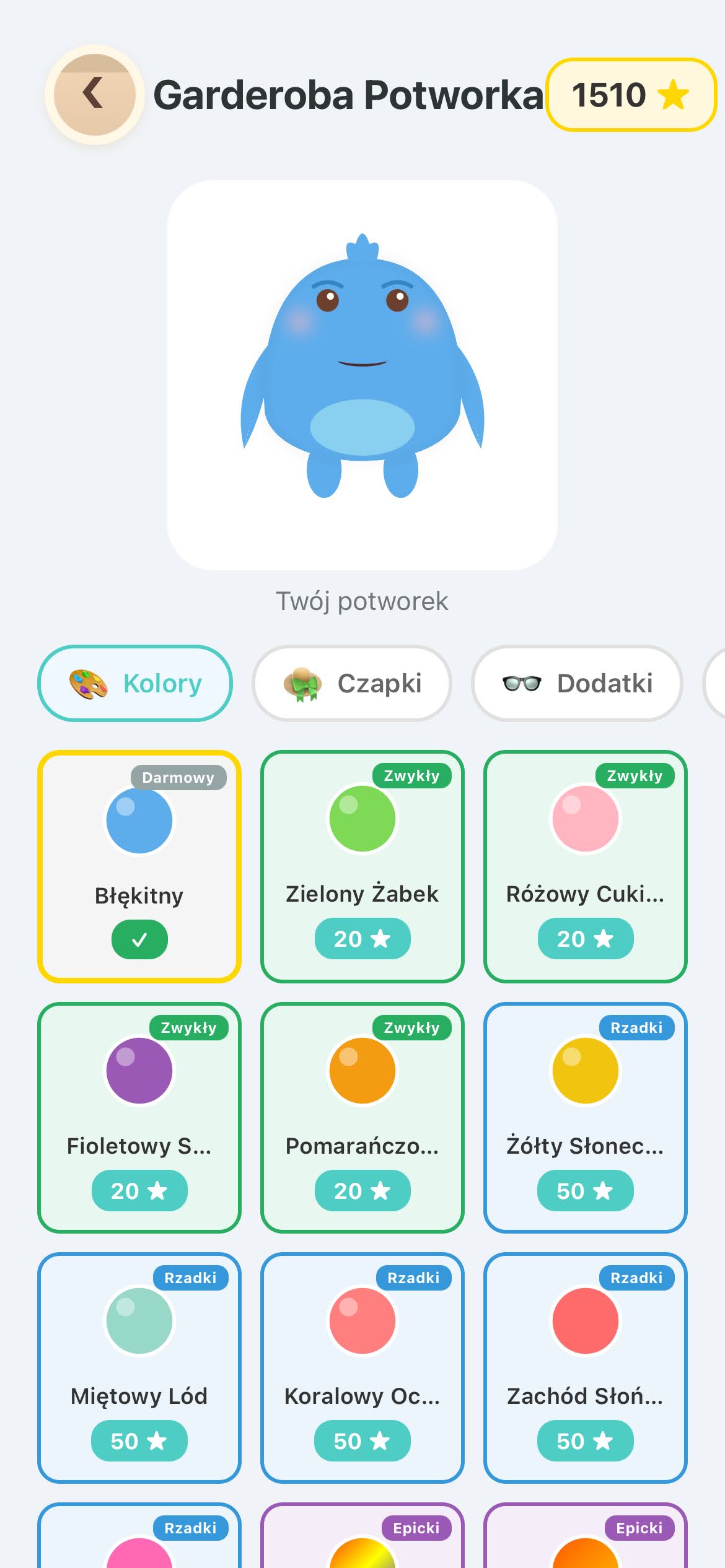The height and width of the screenshot is (1568, 725).
Task: Select the Fioletowy color for 20 stars
Action: (139, 1118)
